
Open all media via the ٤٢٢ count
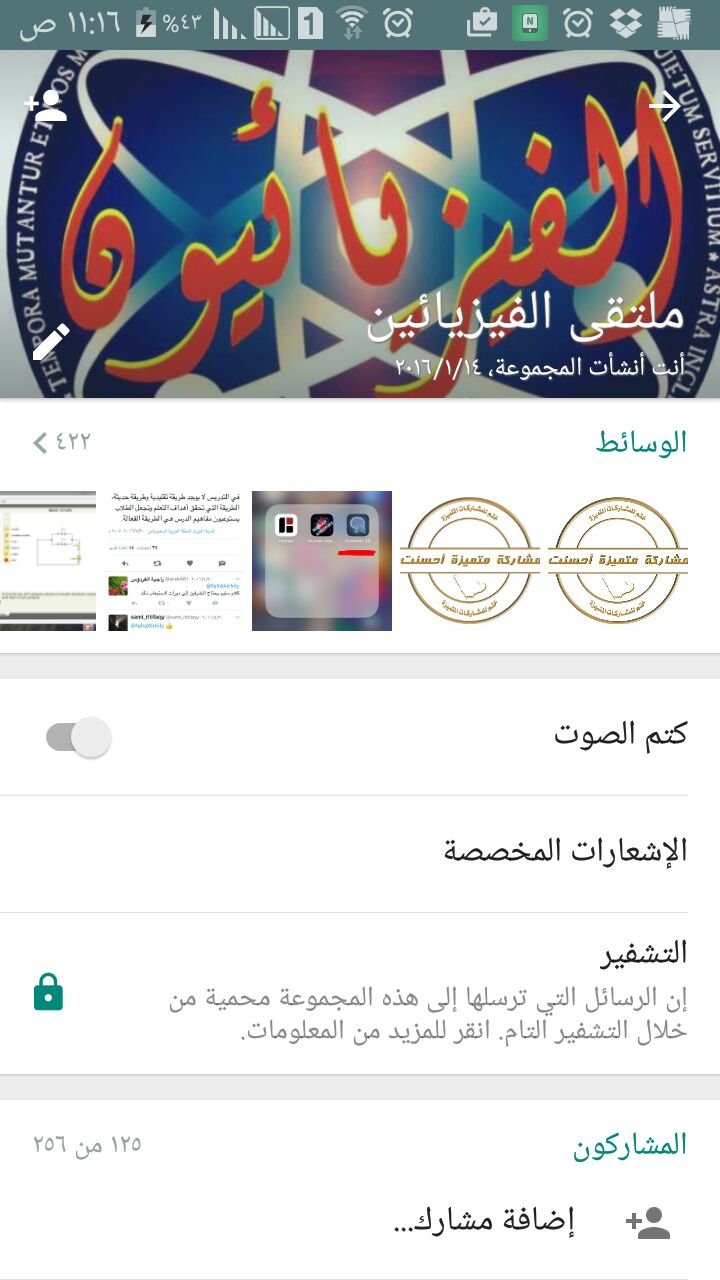(62, 441)
